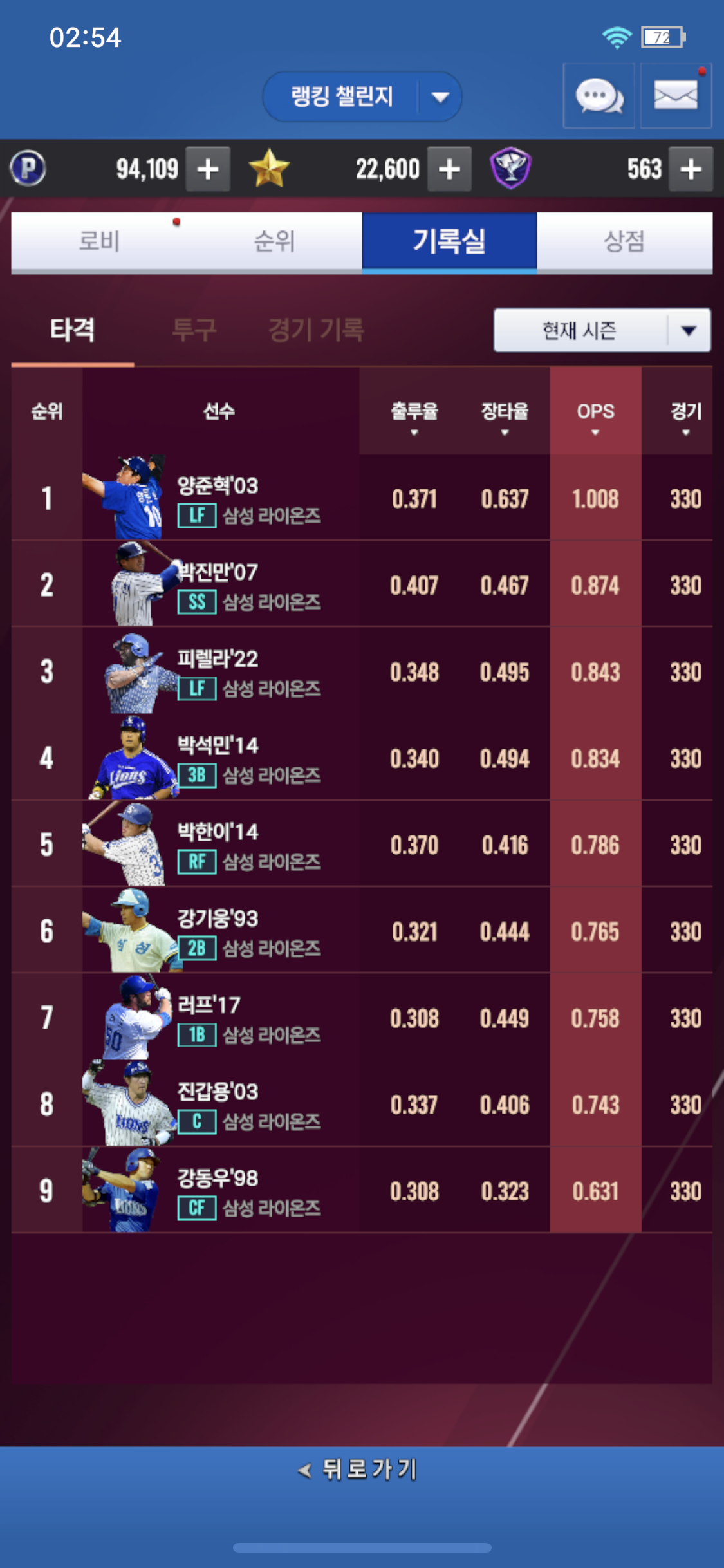The image size is (724, 1568).
Task: Open the 랭킹 챌린지 mode dropdown
Action: click(x=362, y=97)
